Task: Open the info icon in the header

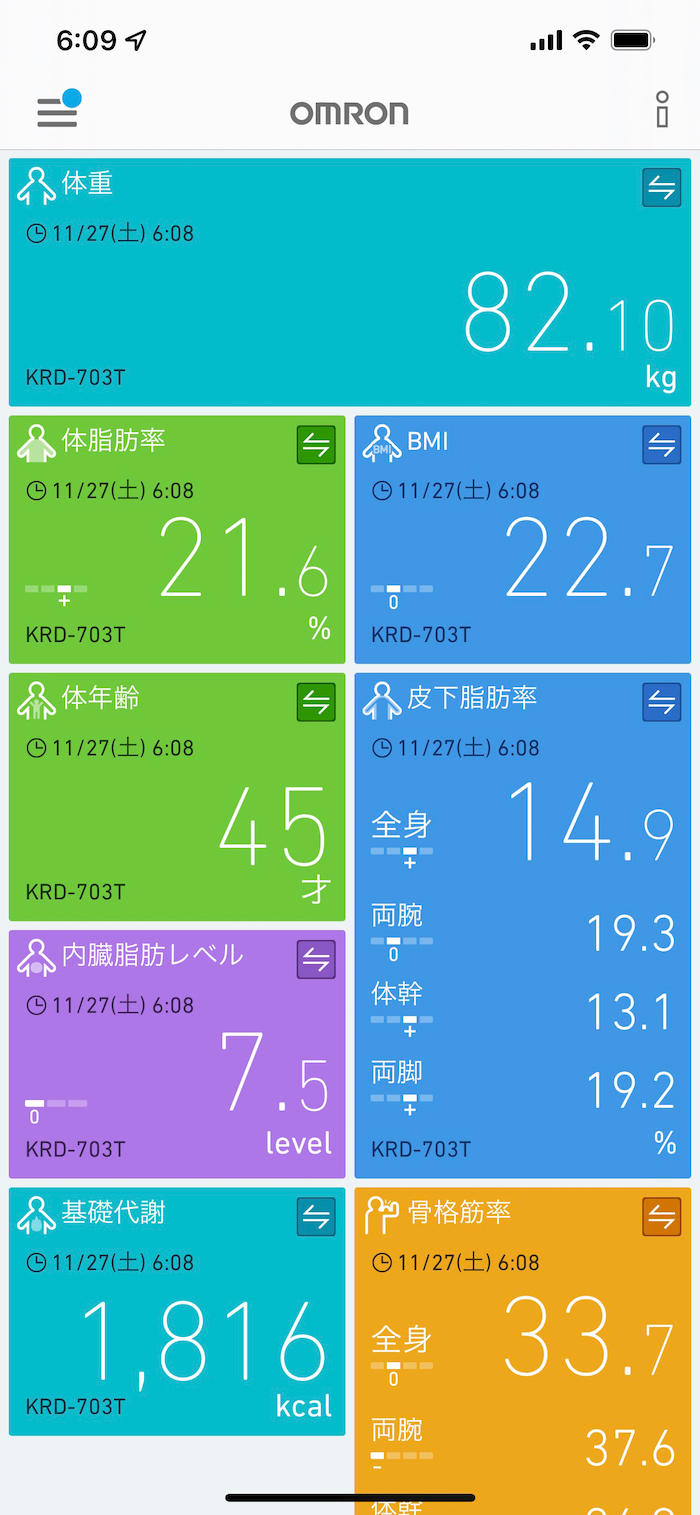Action: click(x=662, y=110)
